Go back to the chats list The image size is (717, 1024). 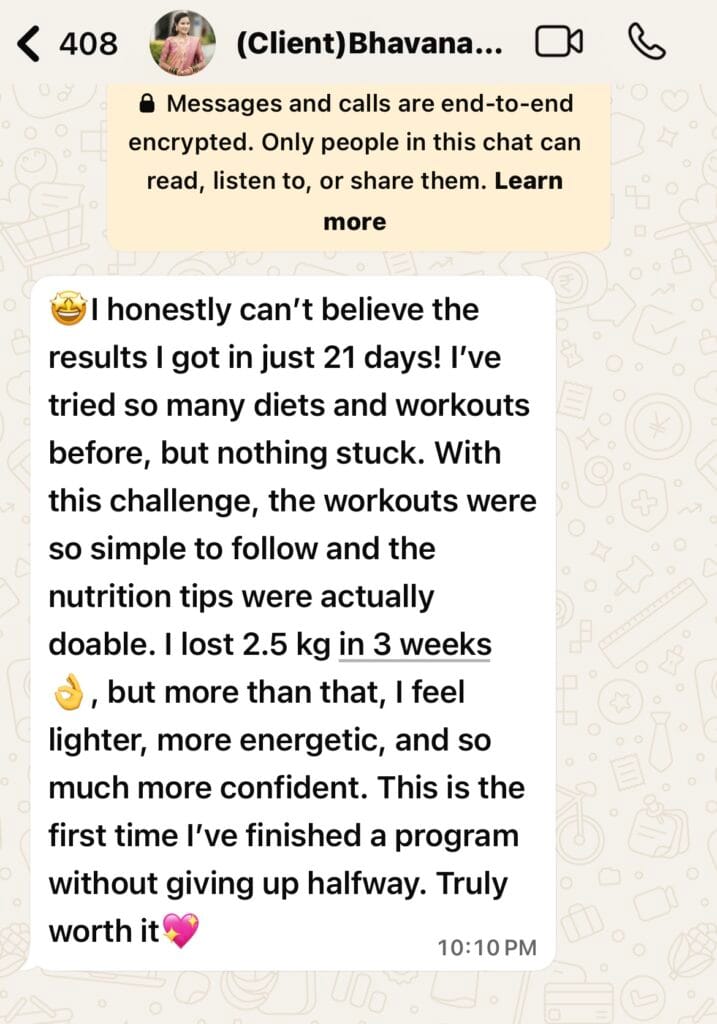[x=32, y=43]
